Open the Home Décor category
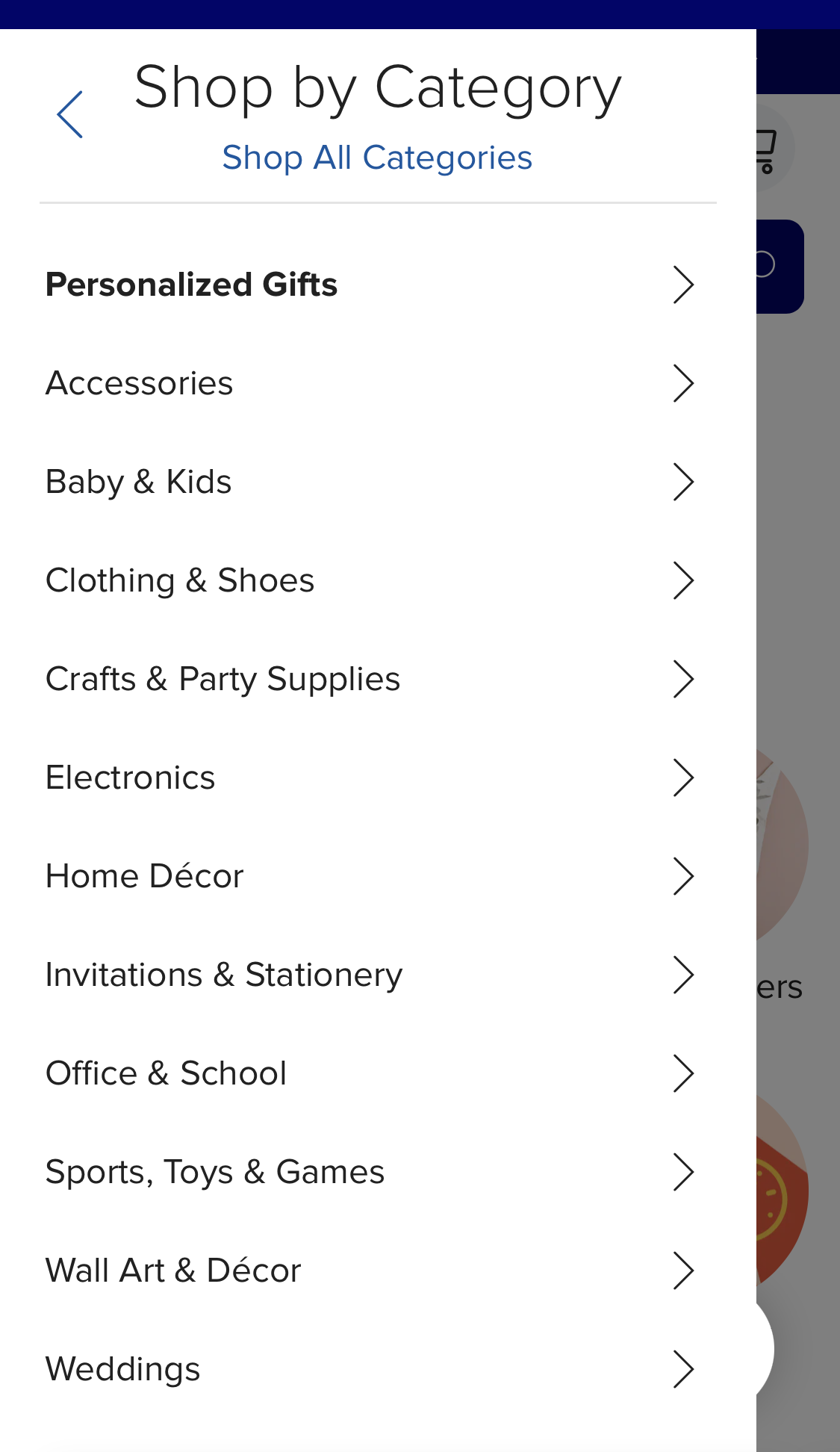840x1452 pixels. pyautogui.click(x=144, y=875)
